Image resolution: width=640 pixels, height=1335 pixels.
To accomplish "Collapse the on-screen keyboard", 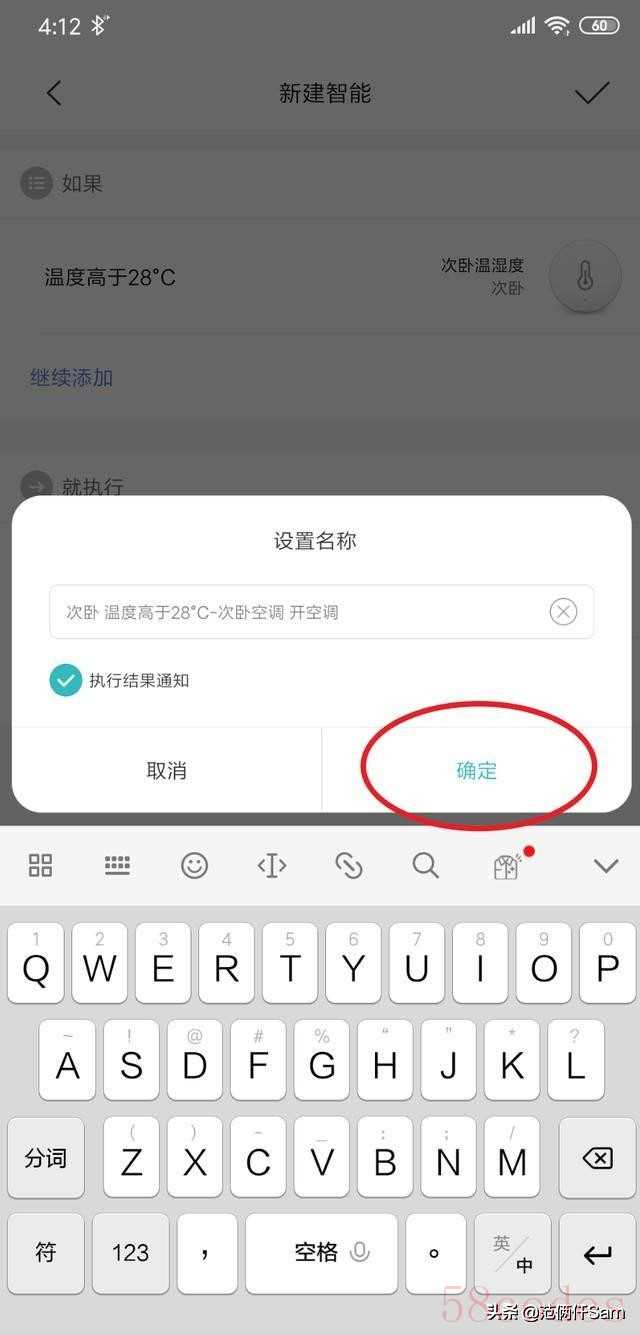I will pos(606,865).
